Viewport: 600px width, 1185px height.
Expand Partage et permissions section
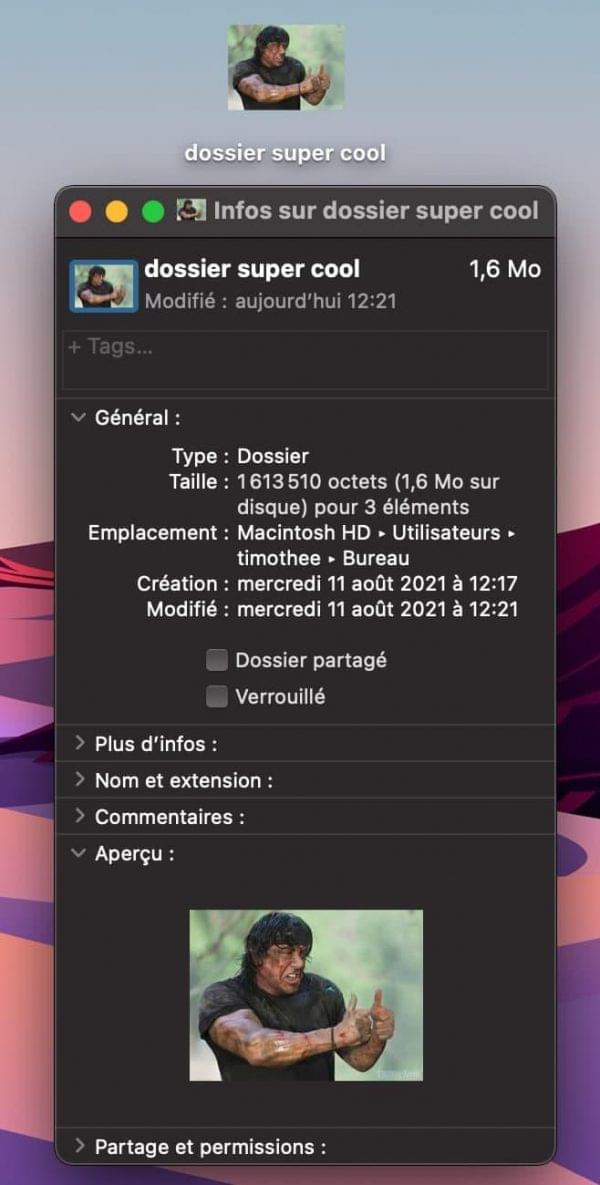(x=80, y=1146)
